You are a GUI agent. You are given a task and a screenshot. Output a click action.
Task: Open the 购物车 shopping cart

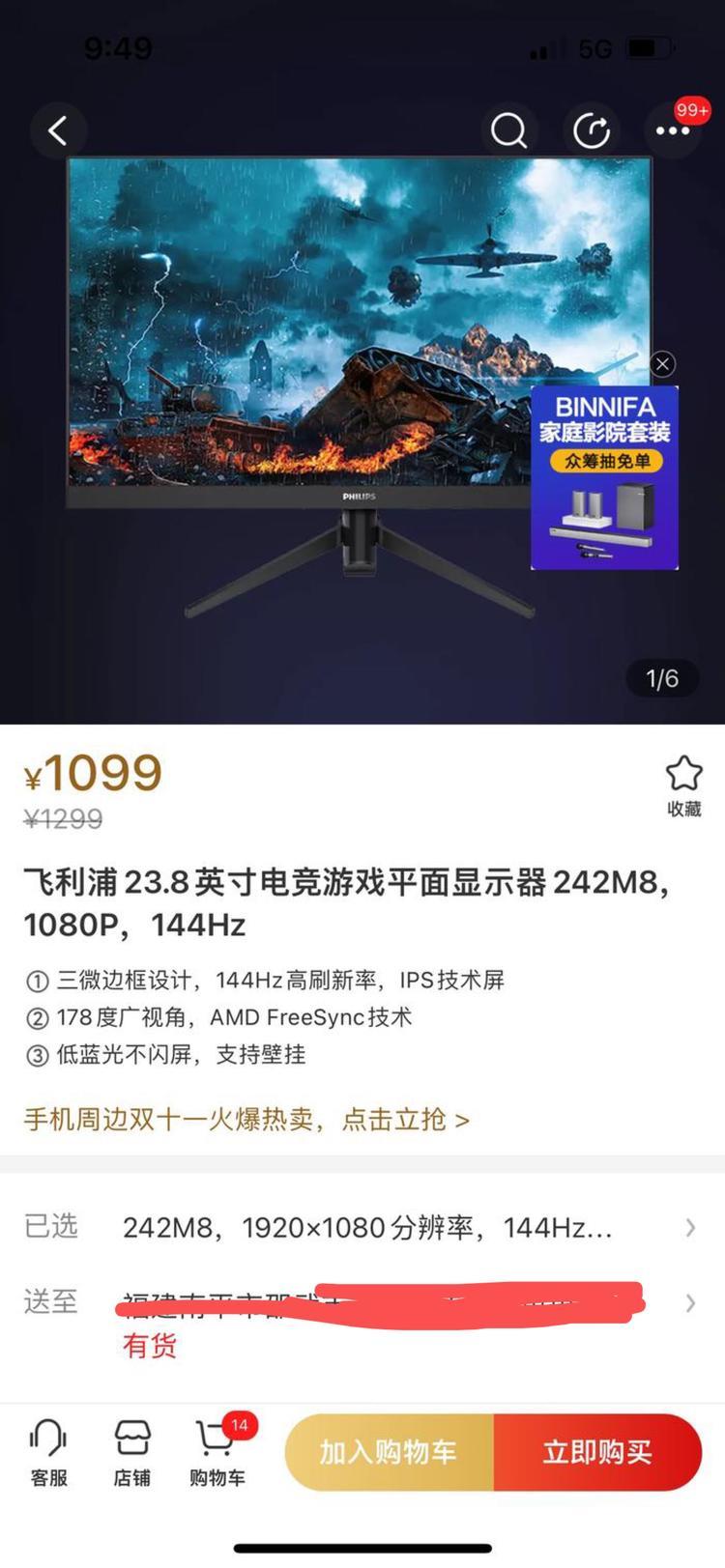217,1451
